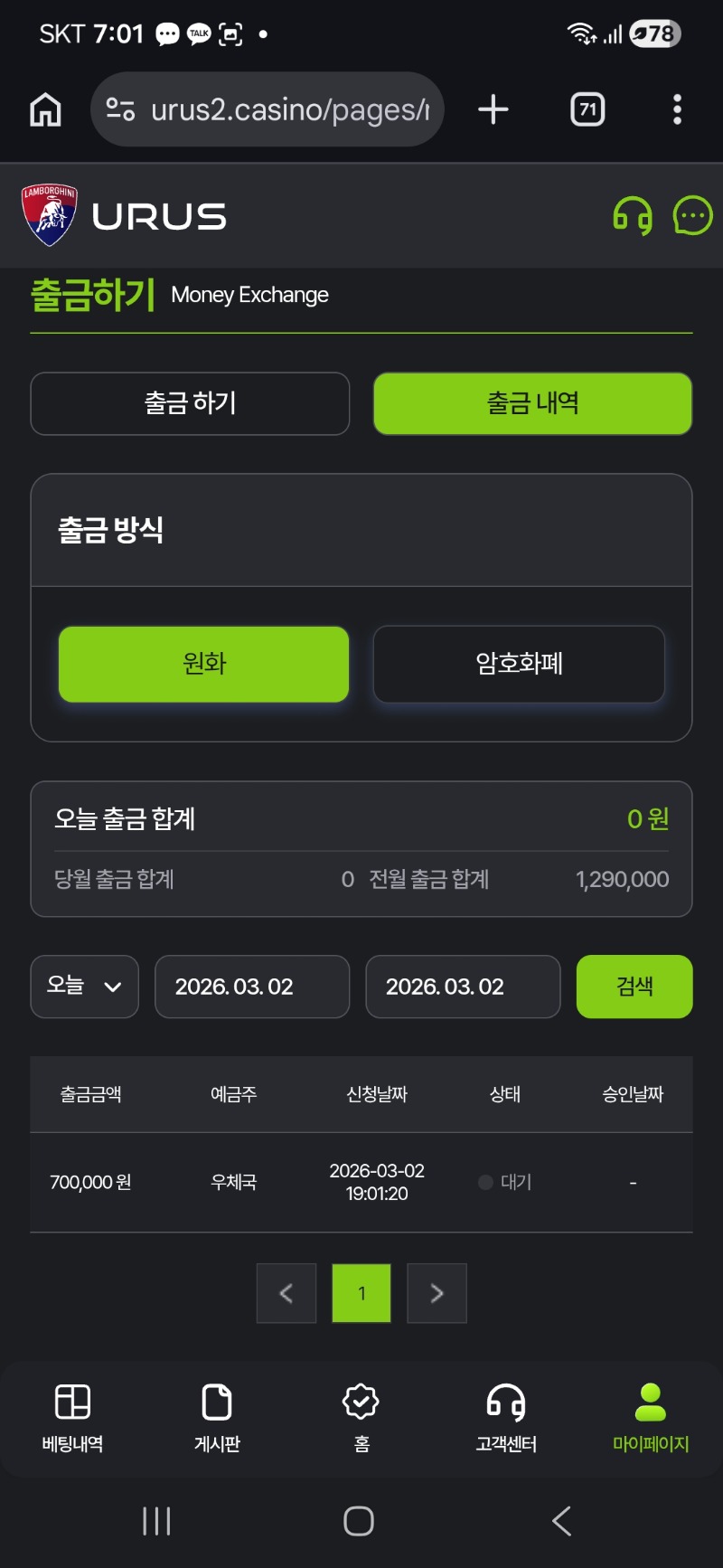The width and height of the screenshot is (723, 1568).
Task: Open the browser overflow menu
Action: point(677,109)
